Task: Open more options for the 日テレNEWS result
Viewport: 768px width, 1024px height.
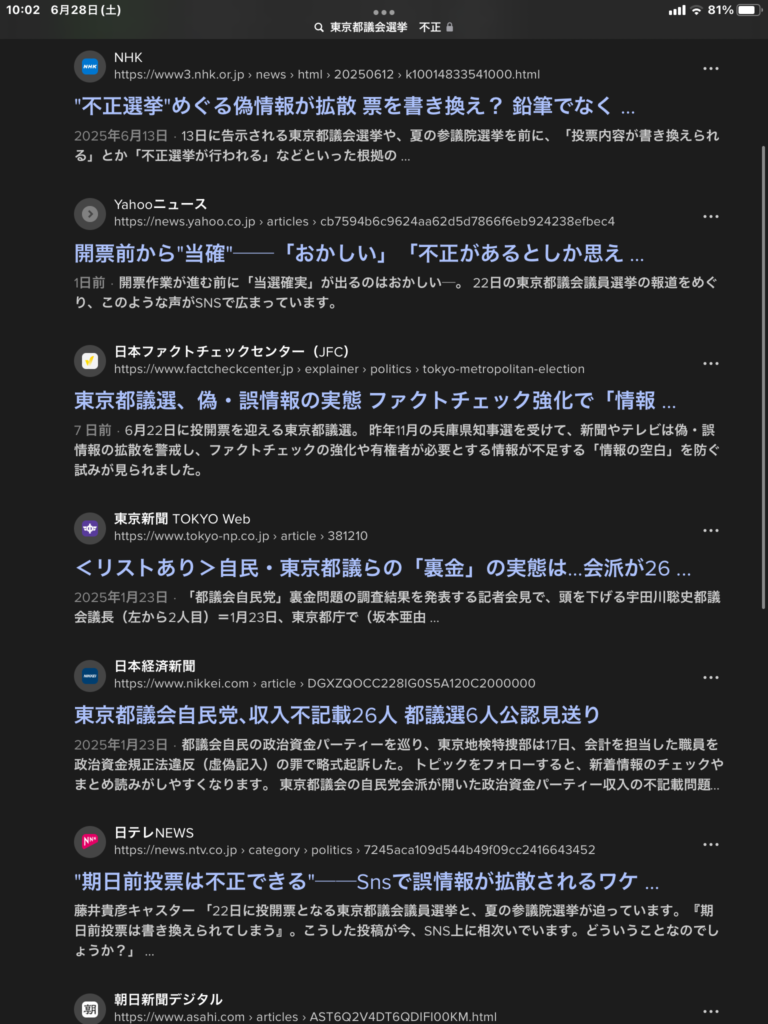Action: click(711, 844)
